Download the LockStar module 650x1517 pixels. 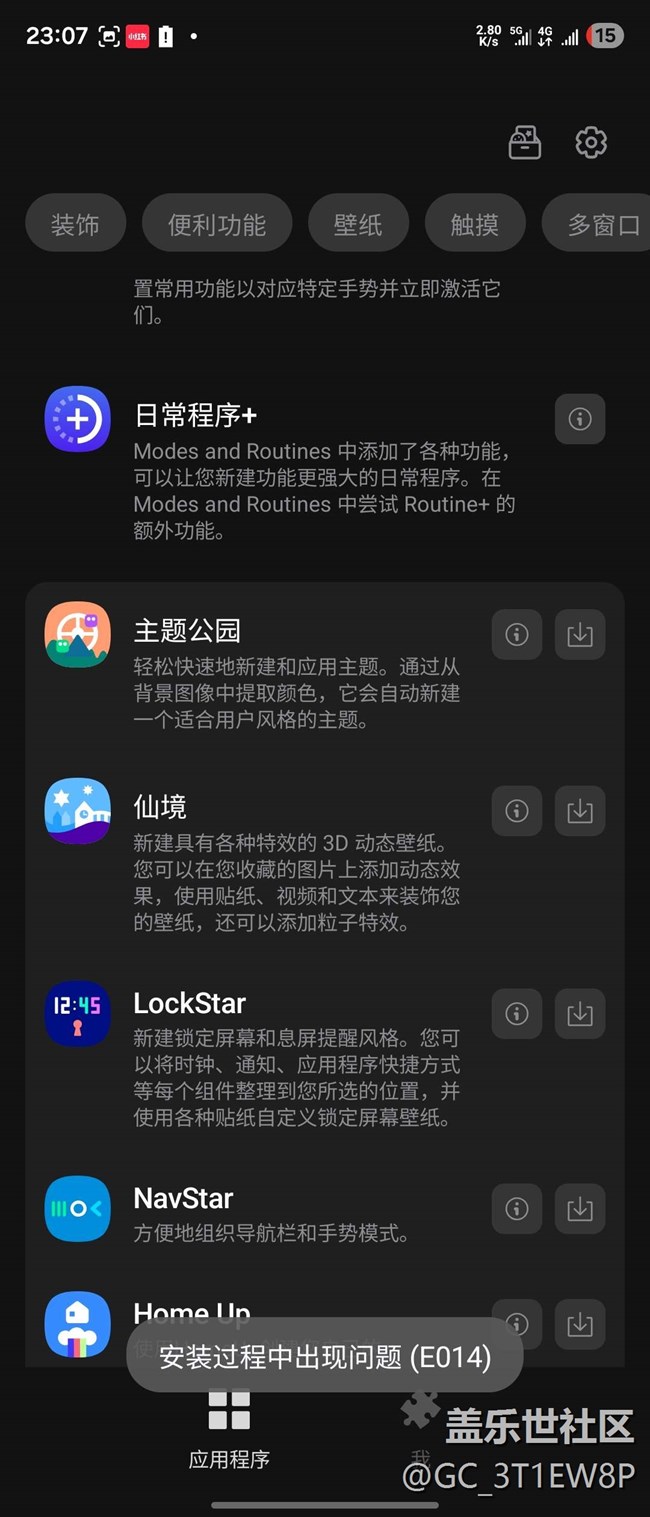tap(580, 1013)
